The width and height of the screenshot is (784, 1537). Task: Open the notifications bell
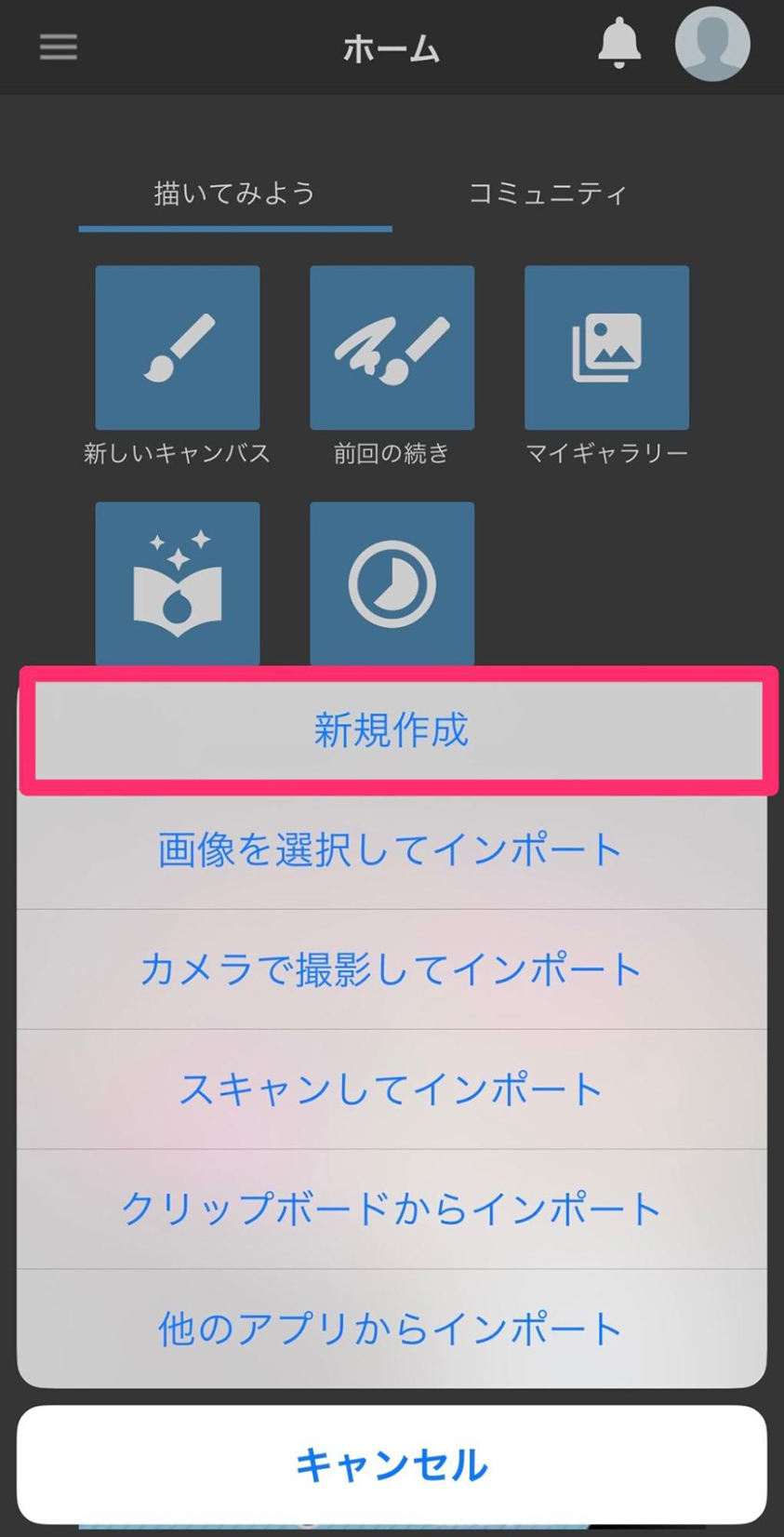[x=618, y=44]
